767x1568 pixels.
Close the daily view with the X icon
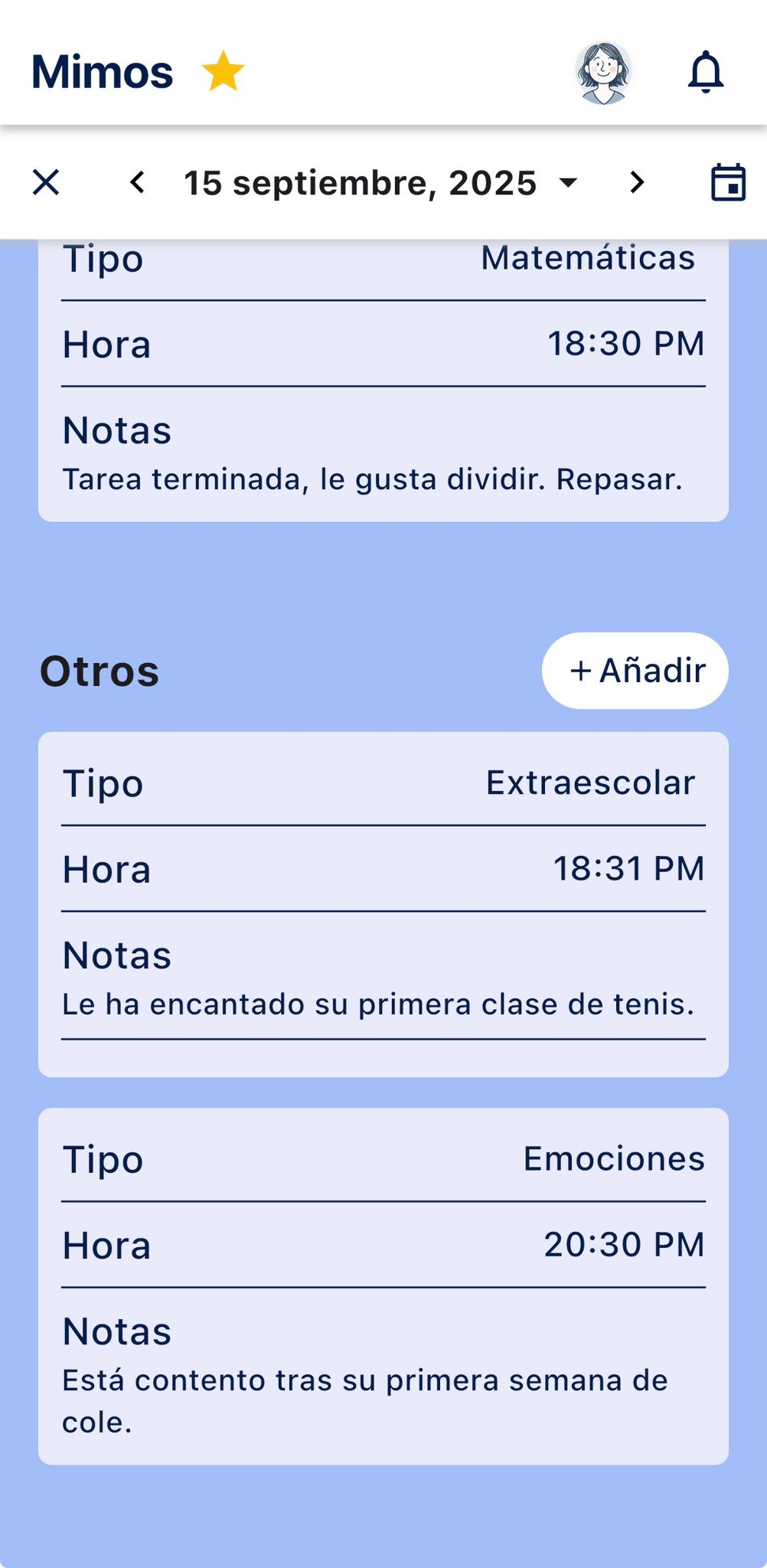pos(45,182)
